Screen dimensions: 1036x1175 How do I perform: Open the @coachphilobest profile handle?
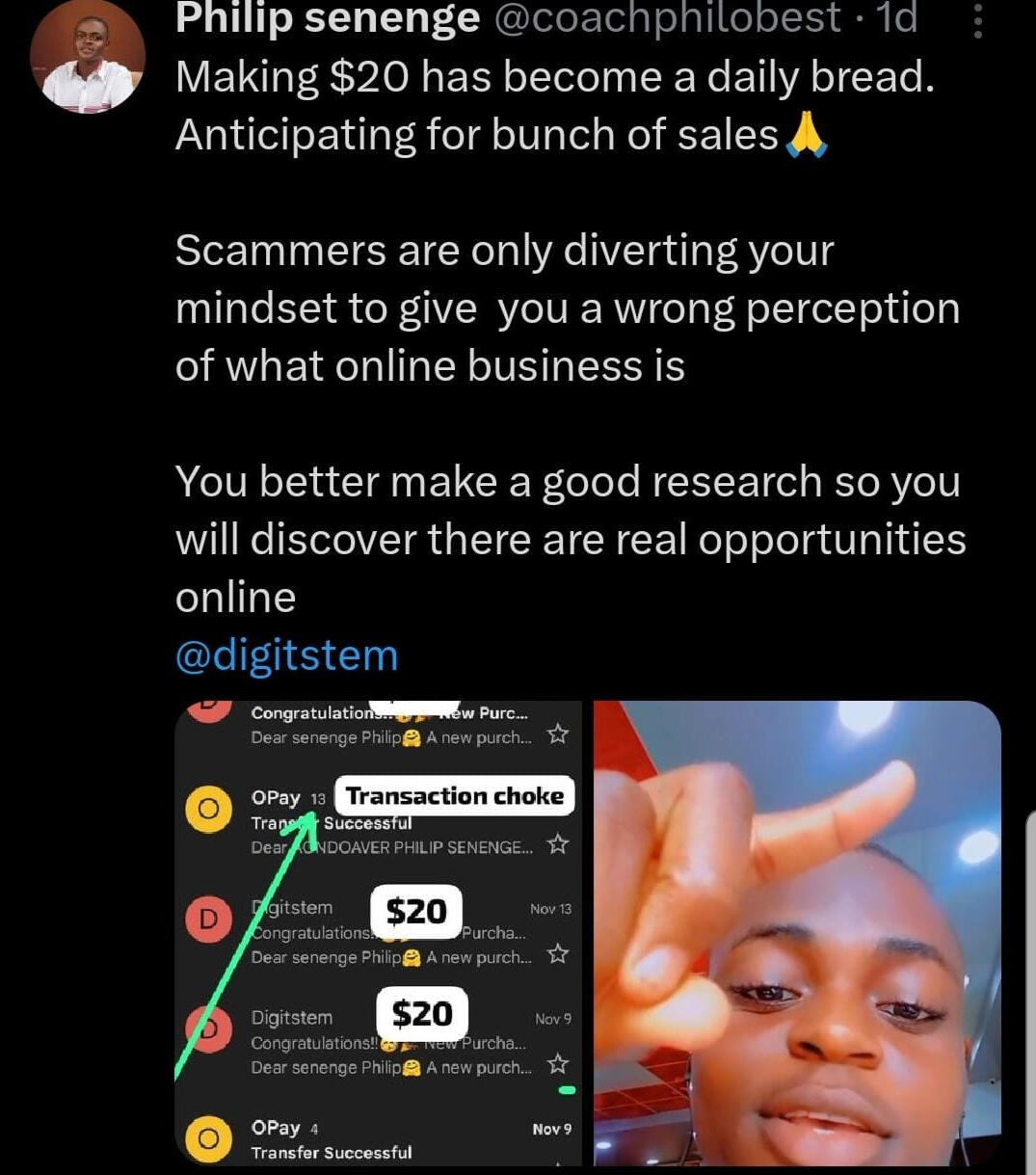coord(666,19)
